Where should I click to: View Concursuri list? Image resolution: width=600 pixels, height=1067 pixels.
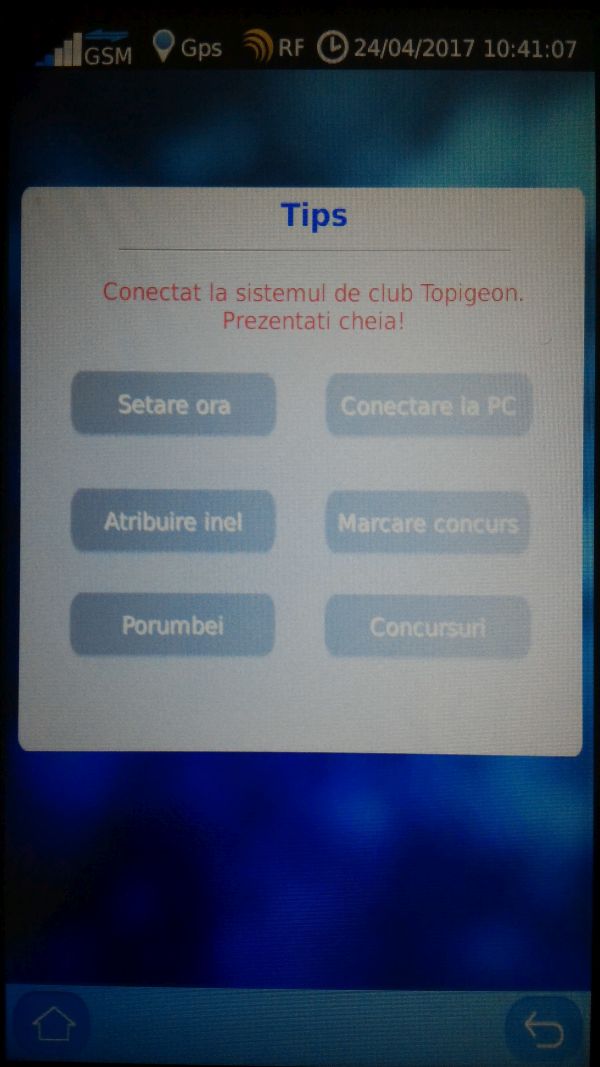point(427,627)
